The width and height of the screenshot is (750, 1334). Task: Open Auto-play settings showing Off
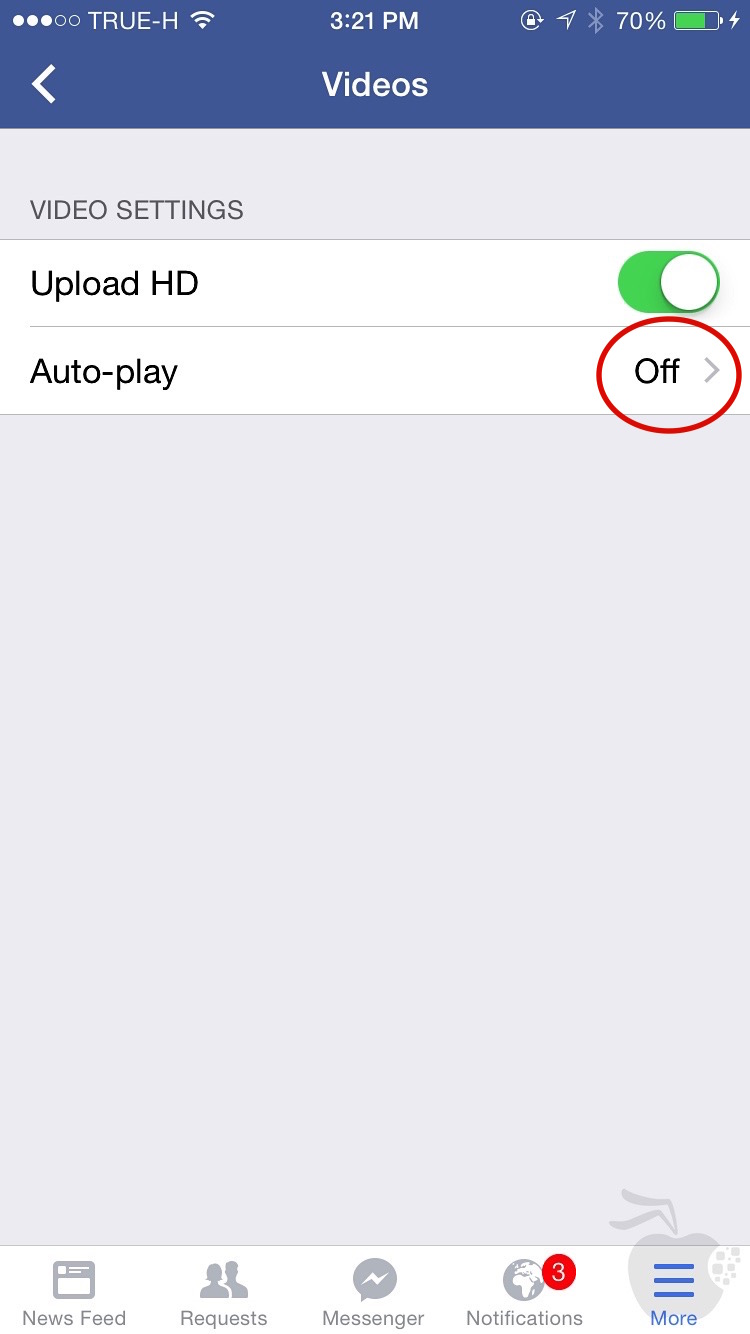655,371
